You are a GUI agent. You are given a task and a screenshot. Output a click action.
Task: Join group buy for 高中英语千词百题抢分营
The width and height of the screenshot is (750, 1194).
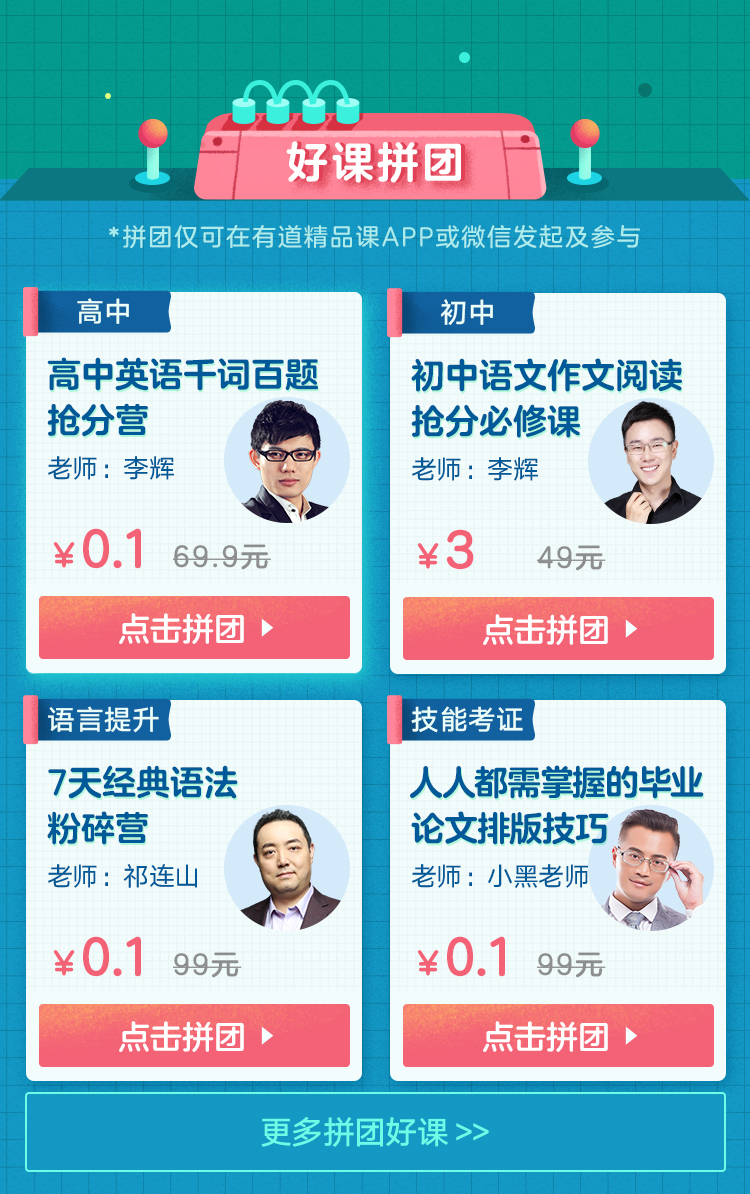[194, 628]
